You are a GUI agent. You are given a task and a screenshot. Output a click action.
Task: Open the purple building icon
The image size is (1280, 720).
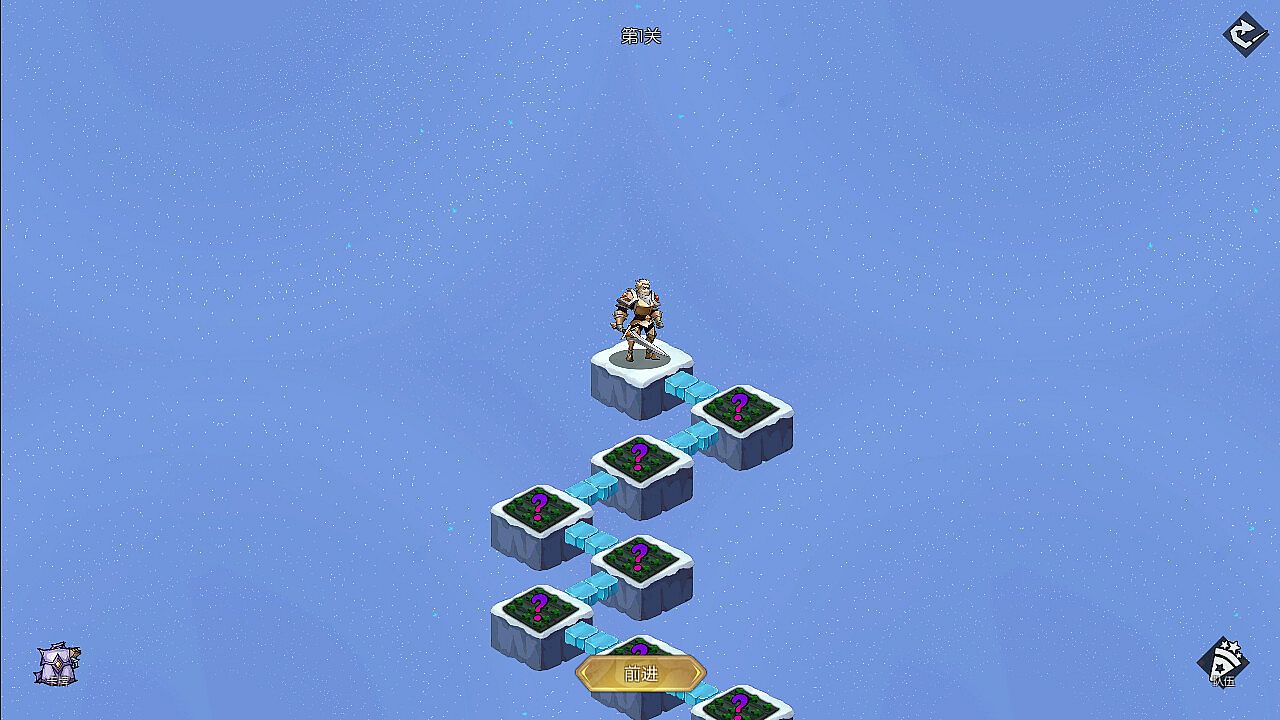pyautogui.click(x=58, y=665)
